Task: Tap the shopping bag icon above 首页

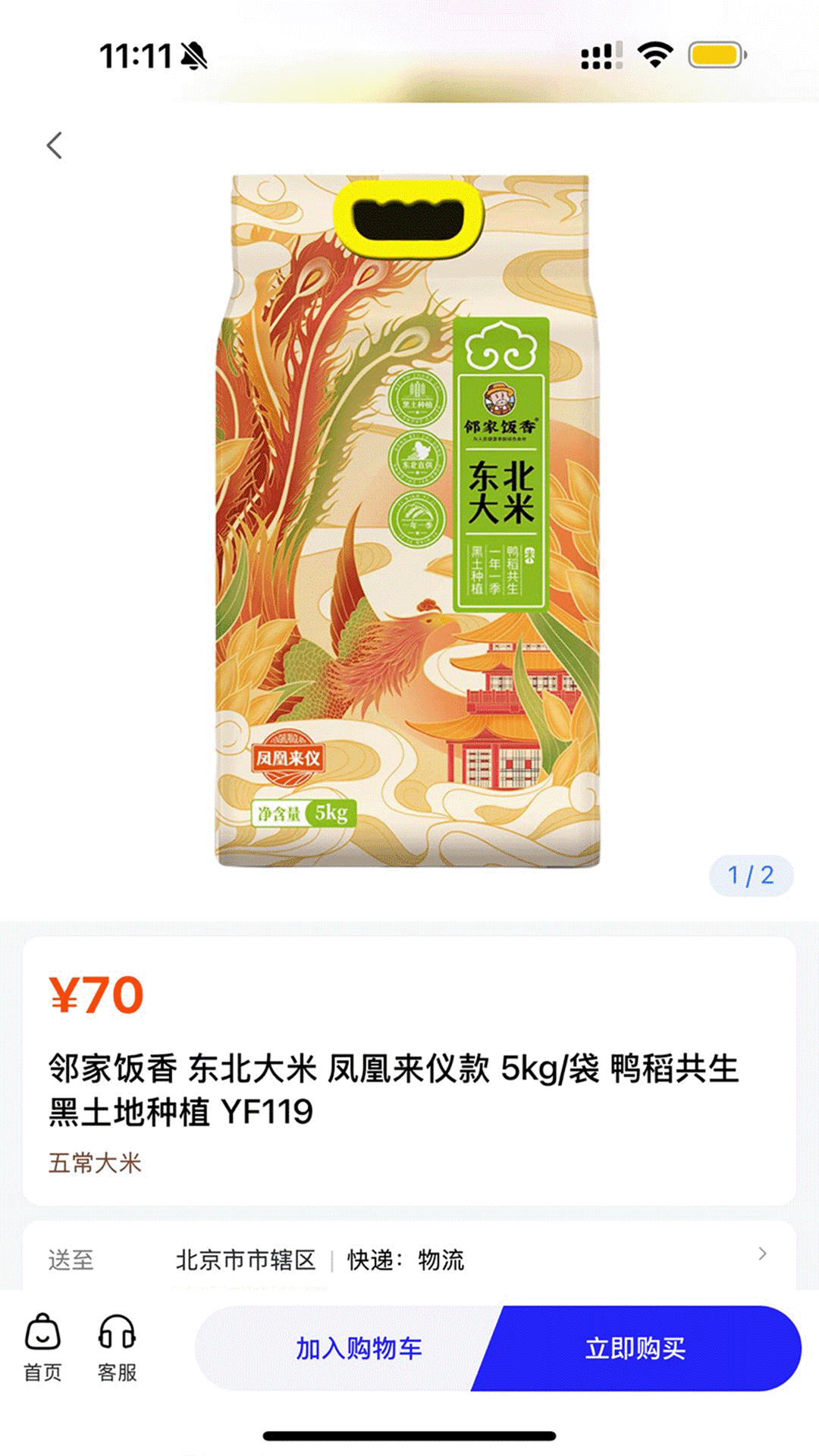Action: 44,1332
